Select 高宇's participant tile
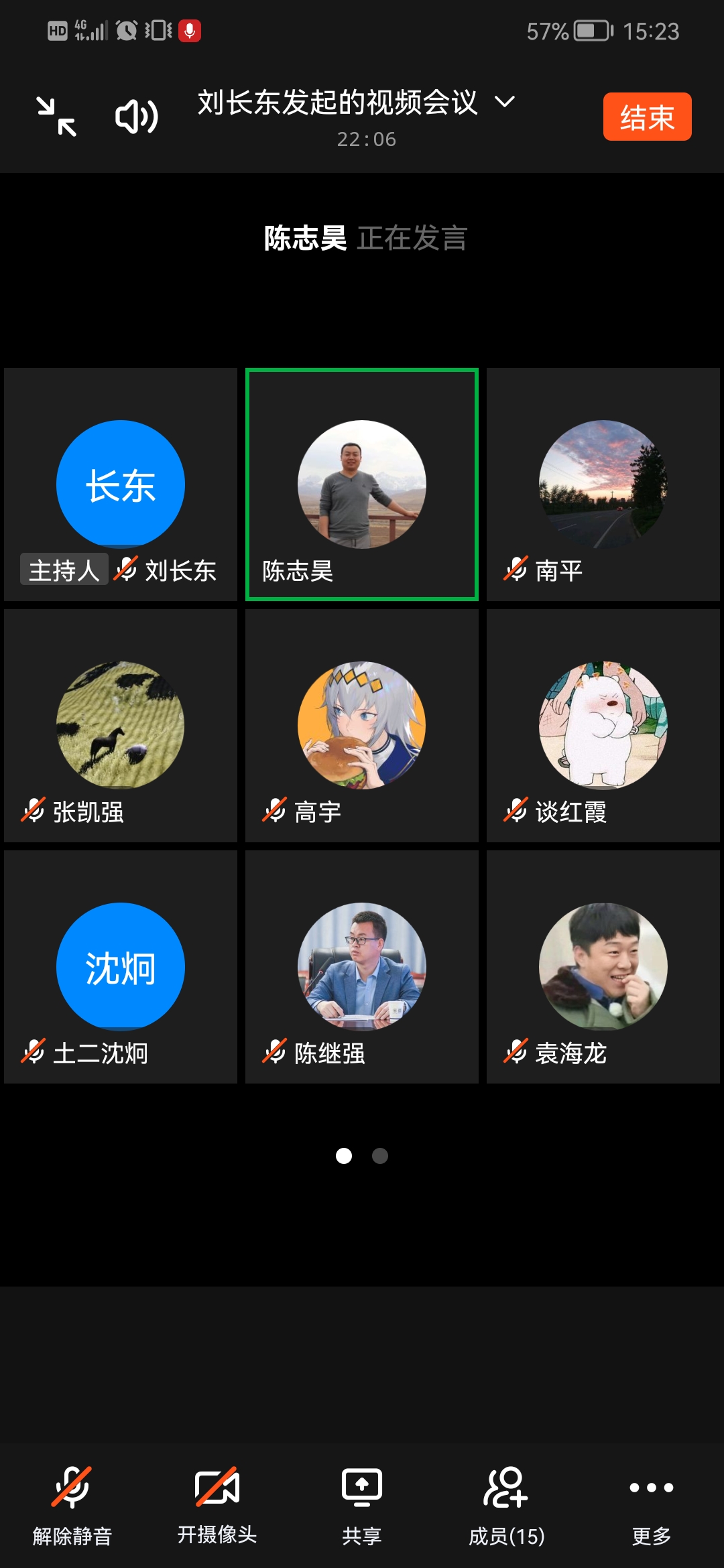Screen dimensions: 724x1568 tap(362, 726)
